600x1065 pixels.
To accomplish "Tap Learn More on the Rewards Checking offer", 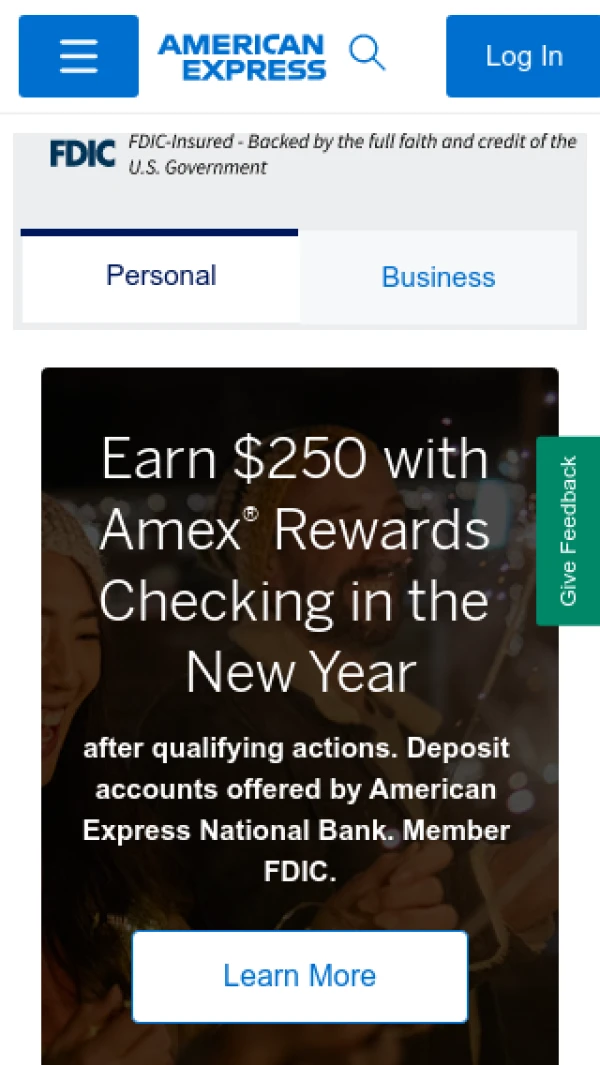I will coord(300,976).
